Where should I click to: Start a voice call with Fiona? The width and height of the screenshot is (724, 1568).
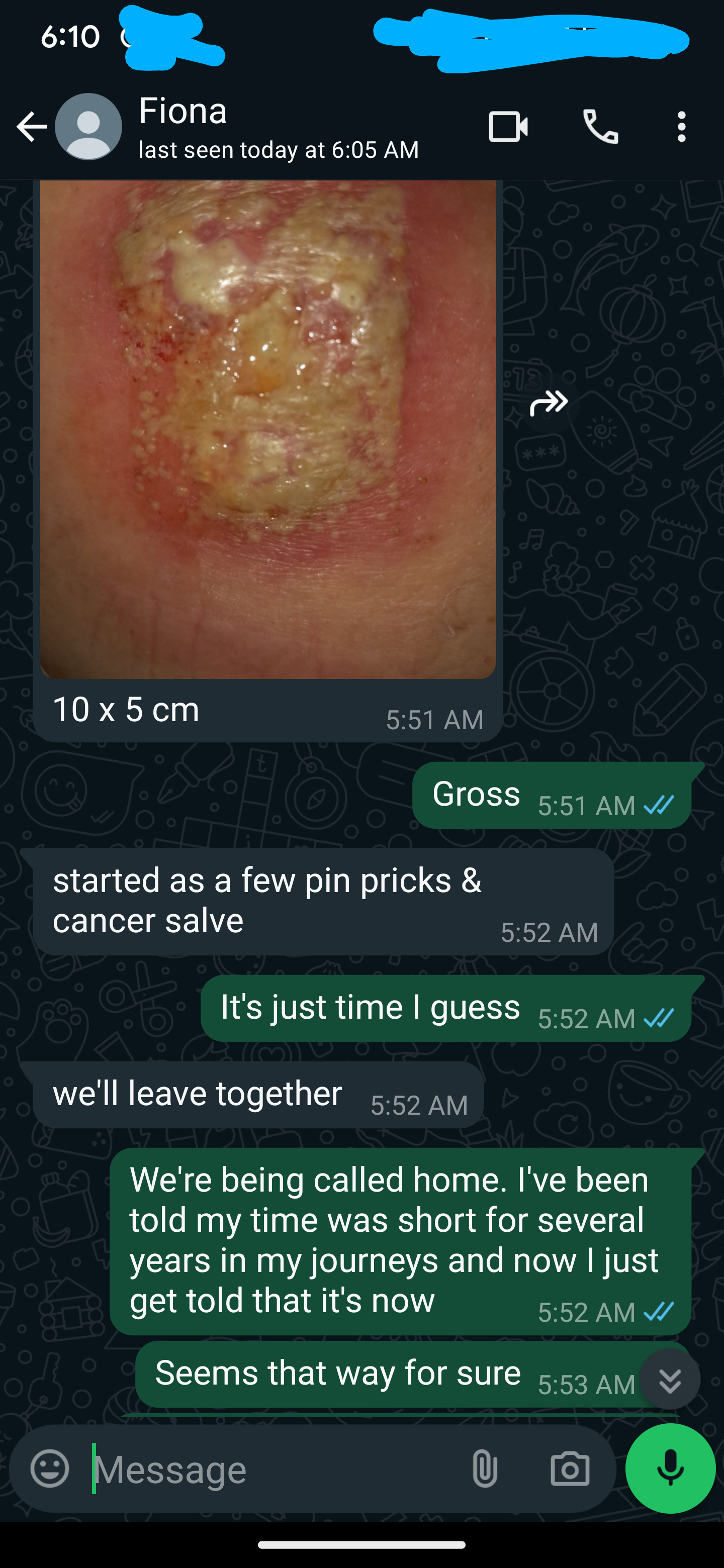click(x=600, y=127)
